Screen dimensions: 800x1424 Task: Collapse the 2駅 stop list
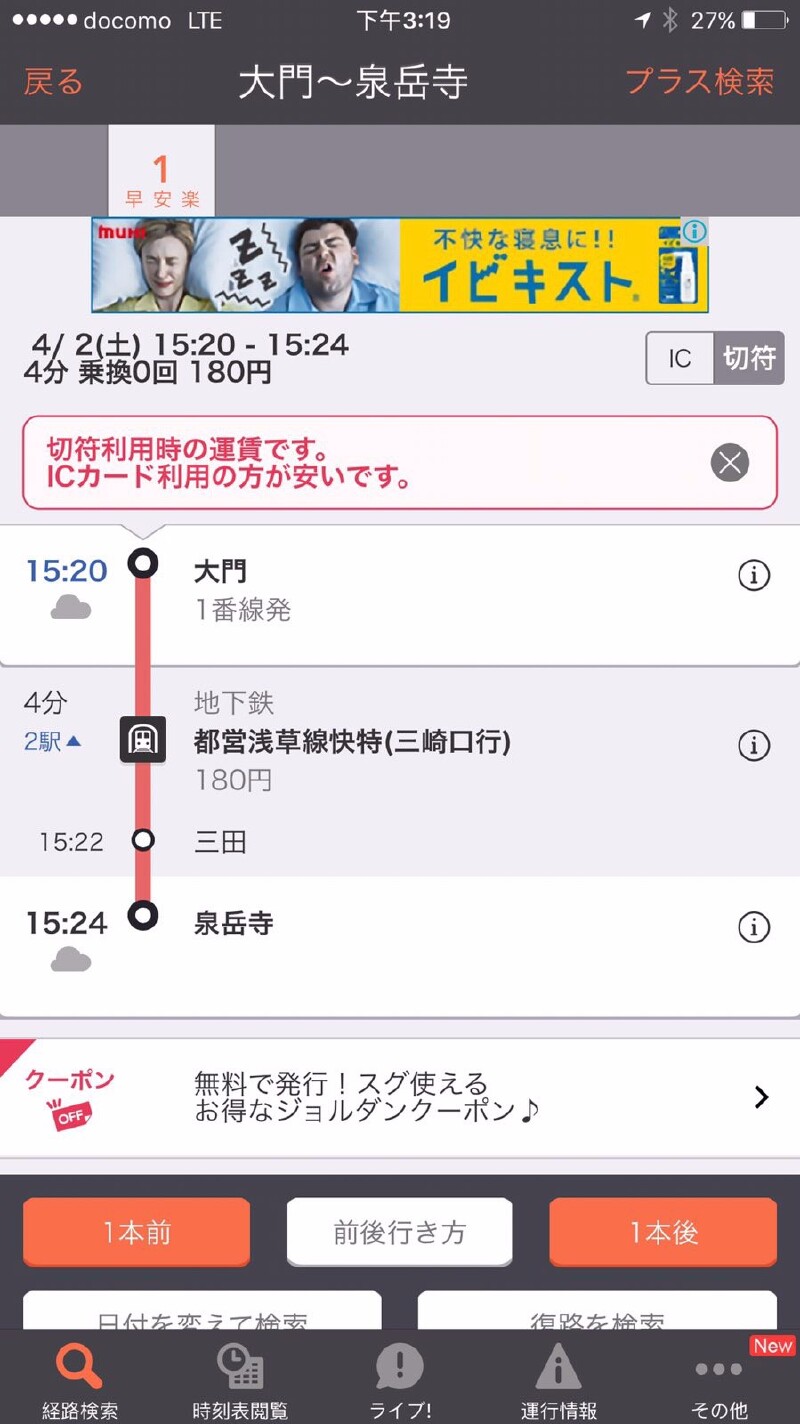coord(52,742)
